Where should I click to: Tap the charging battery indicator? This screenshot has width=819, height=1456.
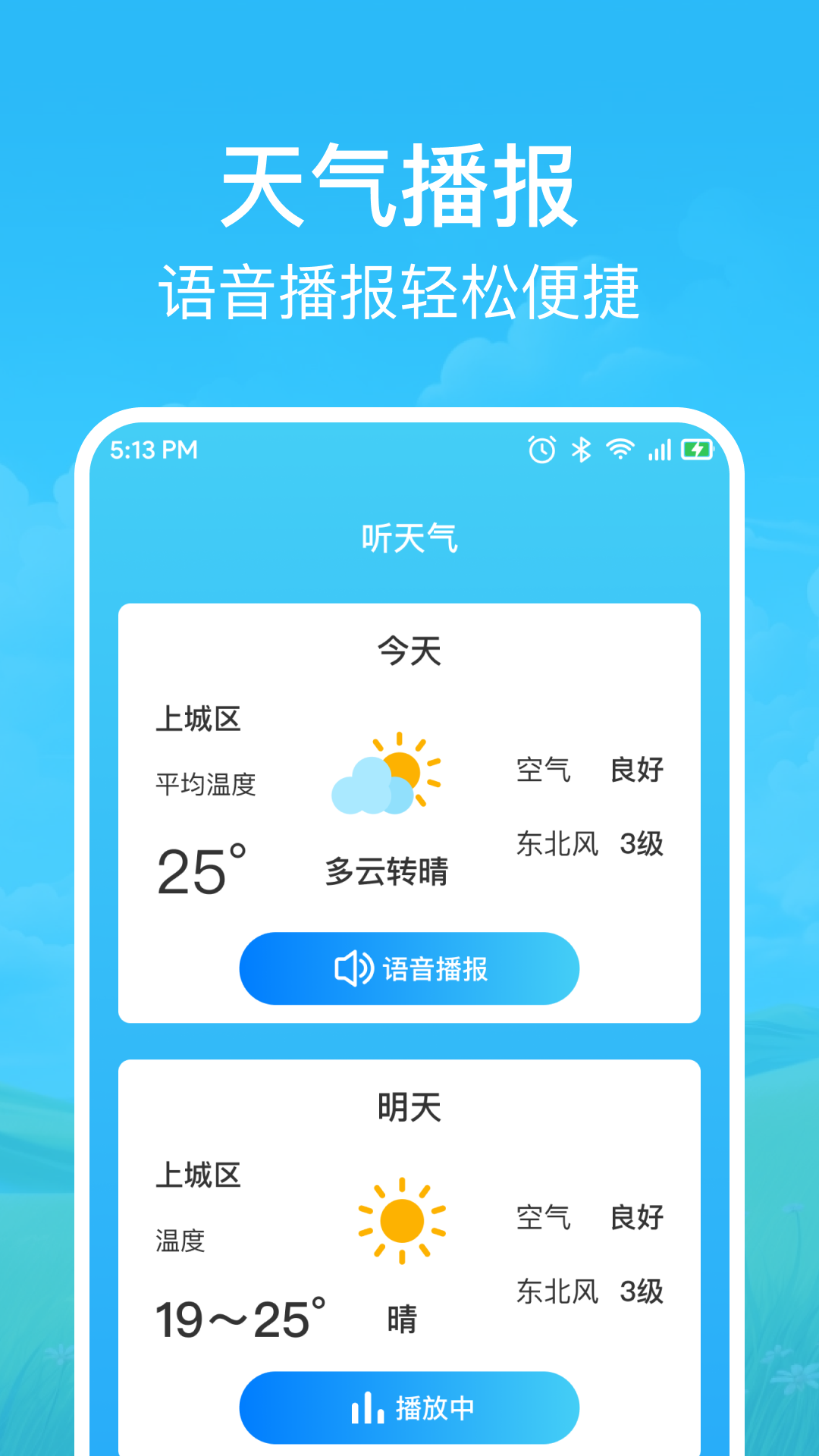[698, 449]
